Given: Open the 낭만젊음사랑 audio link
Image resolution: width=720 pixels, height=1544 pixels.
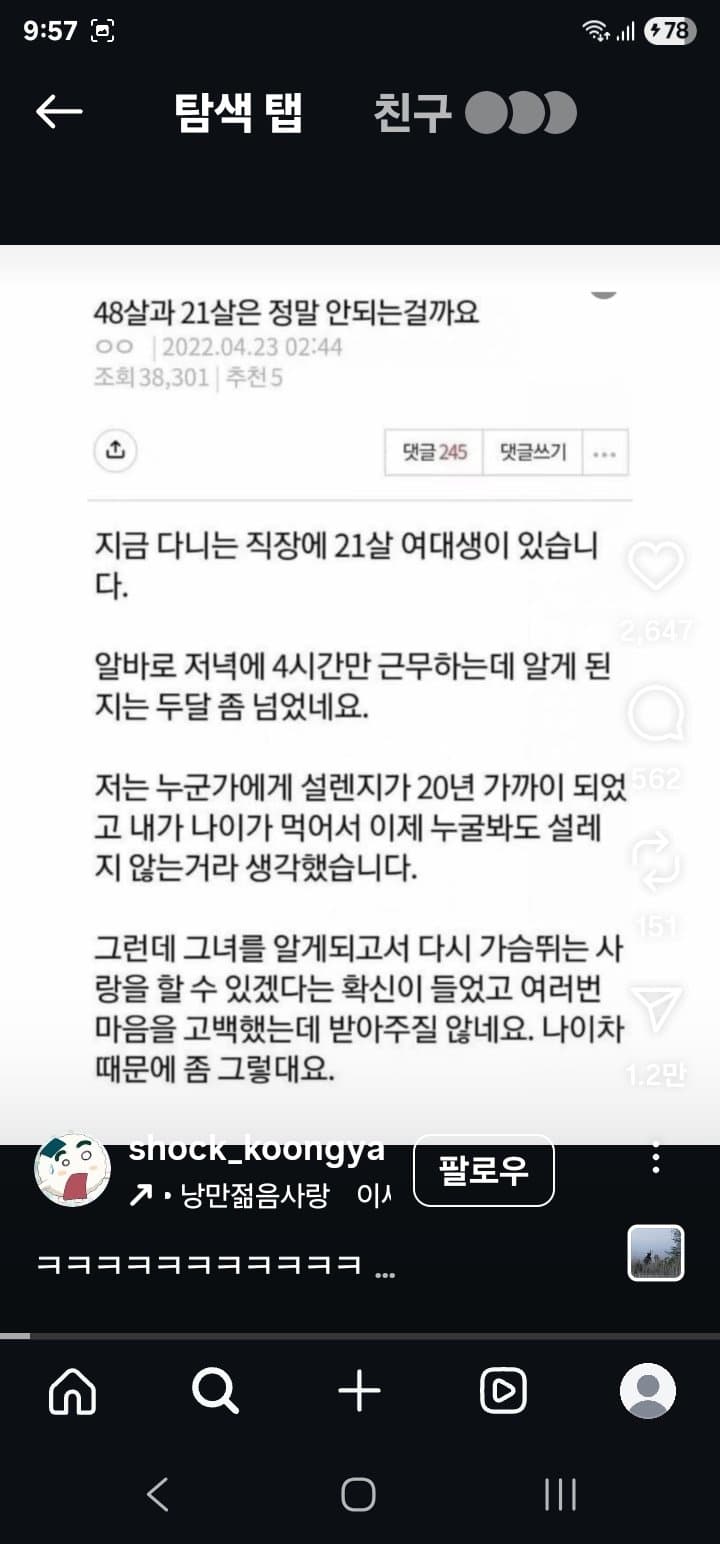Looking at the screenshot, I should pos(255,1196).
